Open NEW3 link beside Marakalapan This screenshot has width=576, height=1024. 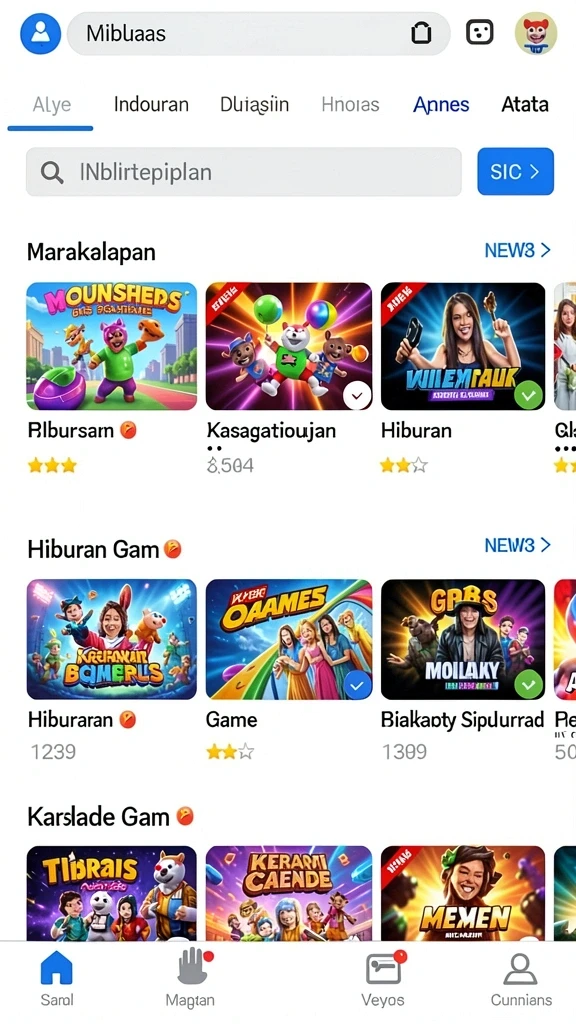(x=517, y=249)
